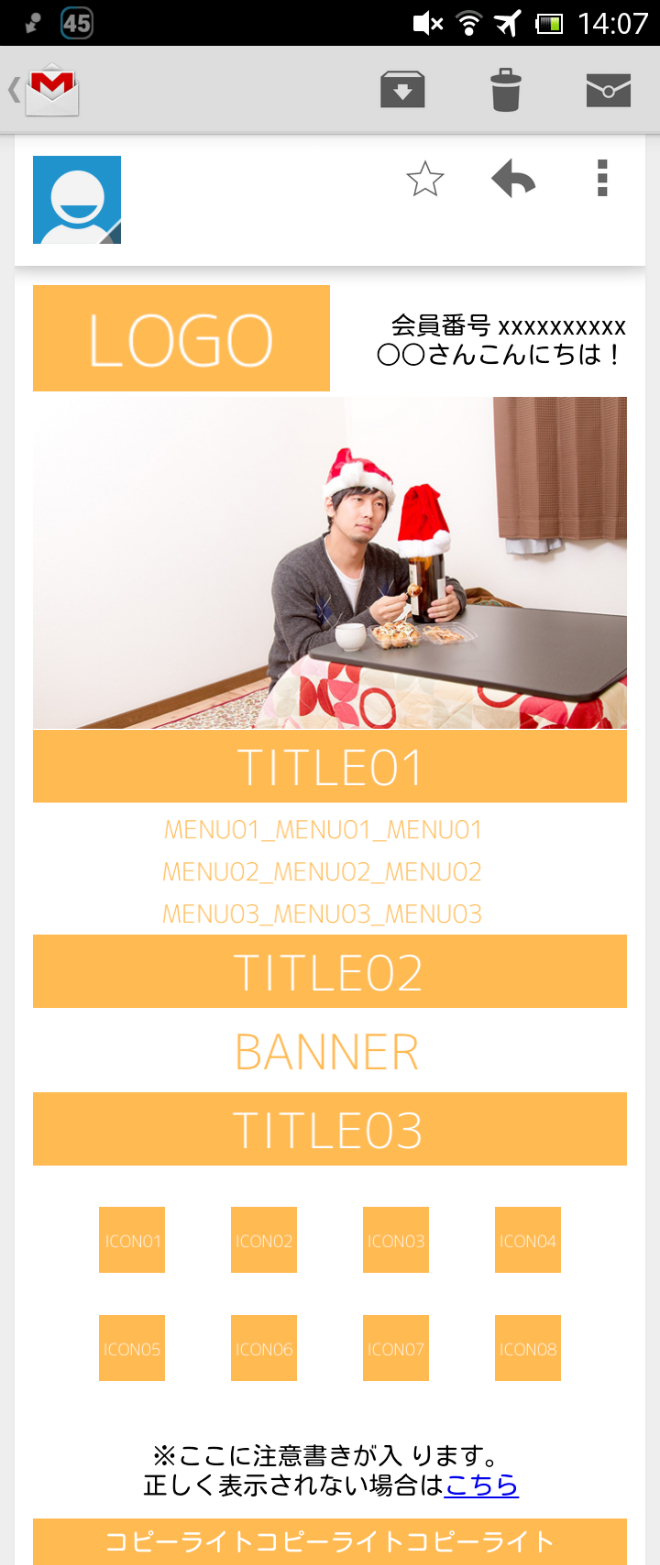Open the MENU02 link
The height and width of the screenshot is (1565, 660).
point(323,872)
